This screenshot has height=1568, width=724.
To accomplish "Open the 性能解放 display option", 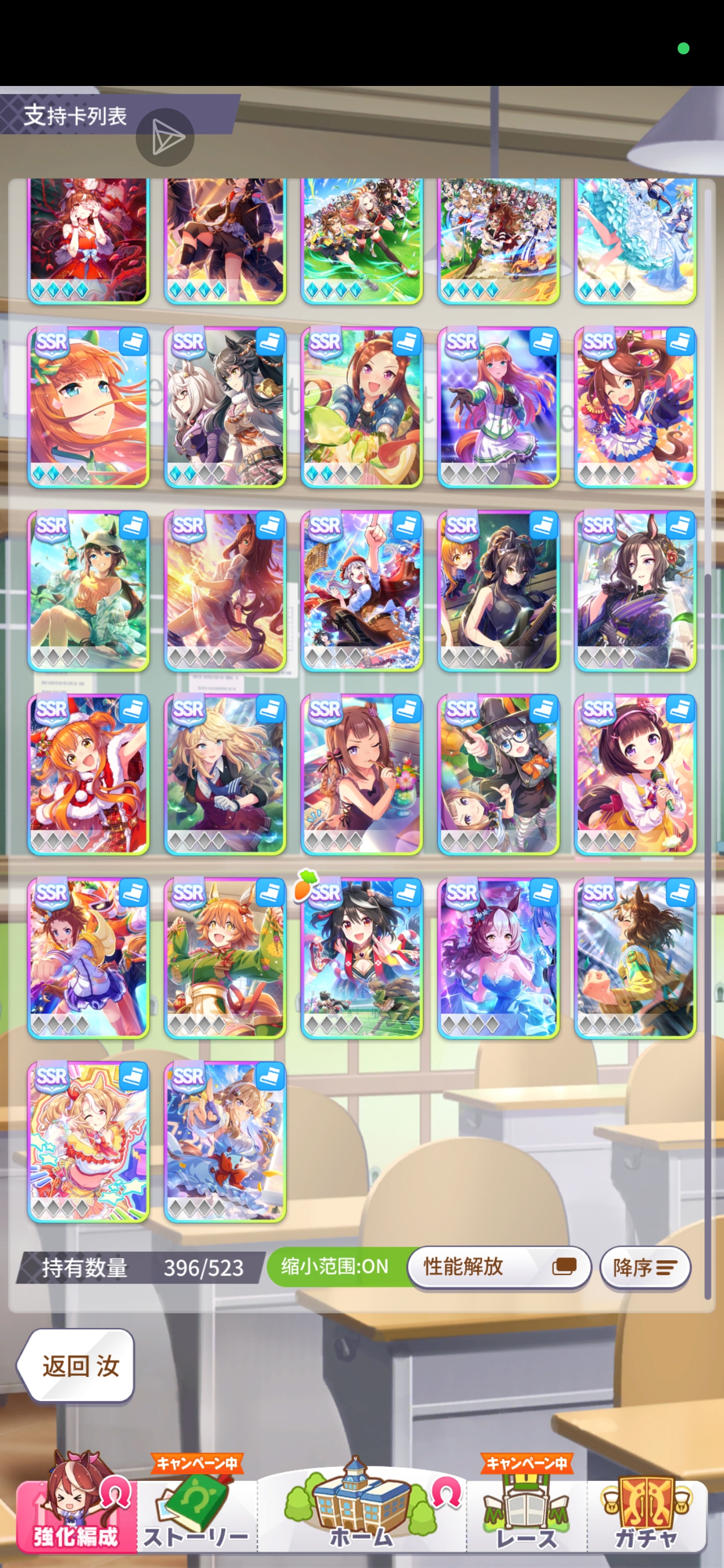I will tap(499, 1267).
